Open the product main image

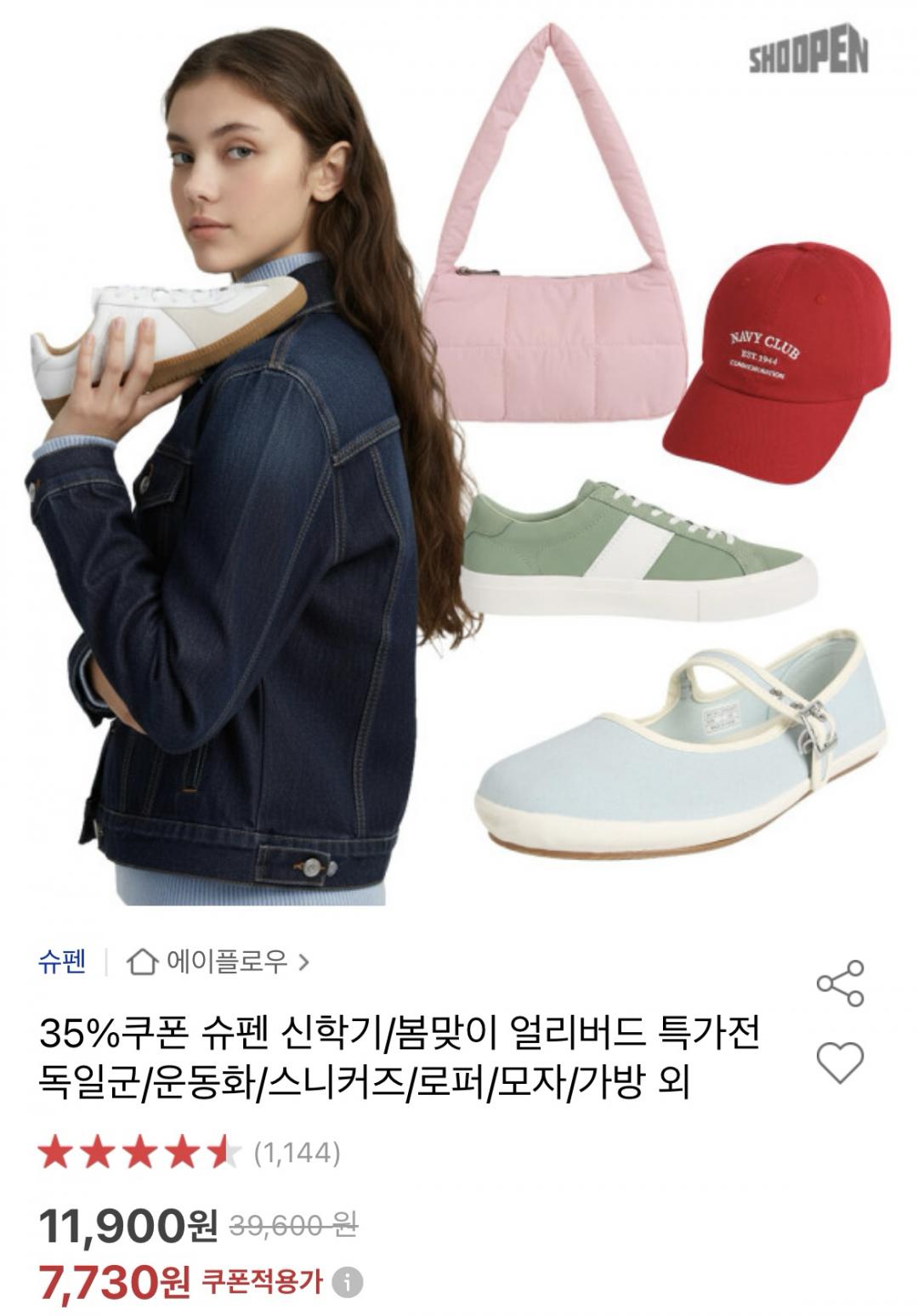(459, 459)
